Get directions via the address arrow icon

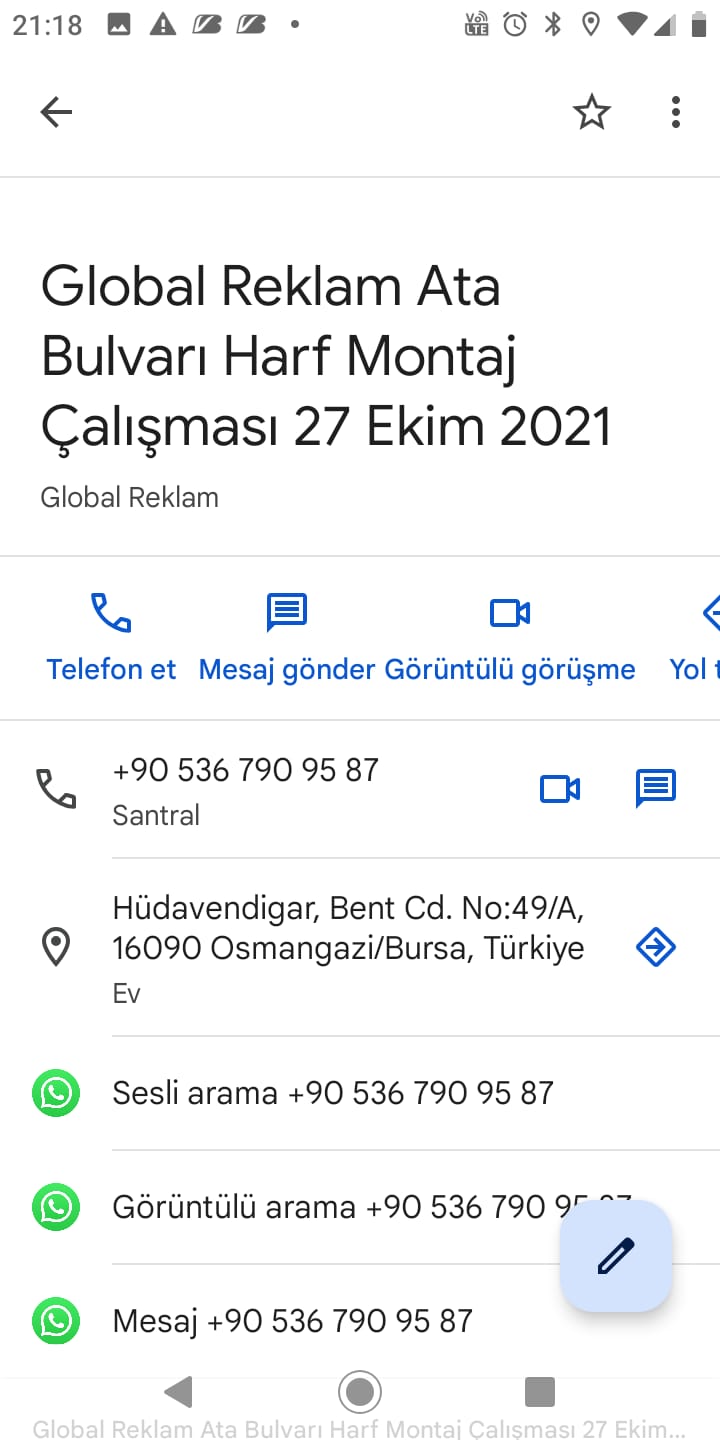pyautogui.click(x=656, y=946)
